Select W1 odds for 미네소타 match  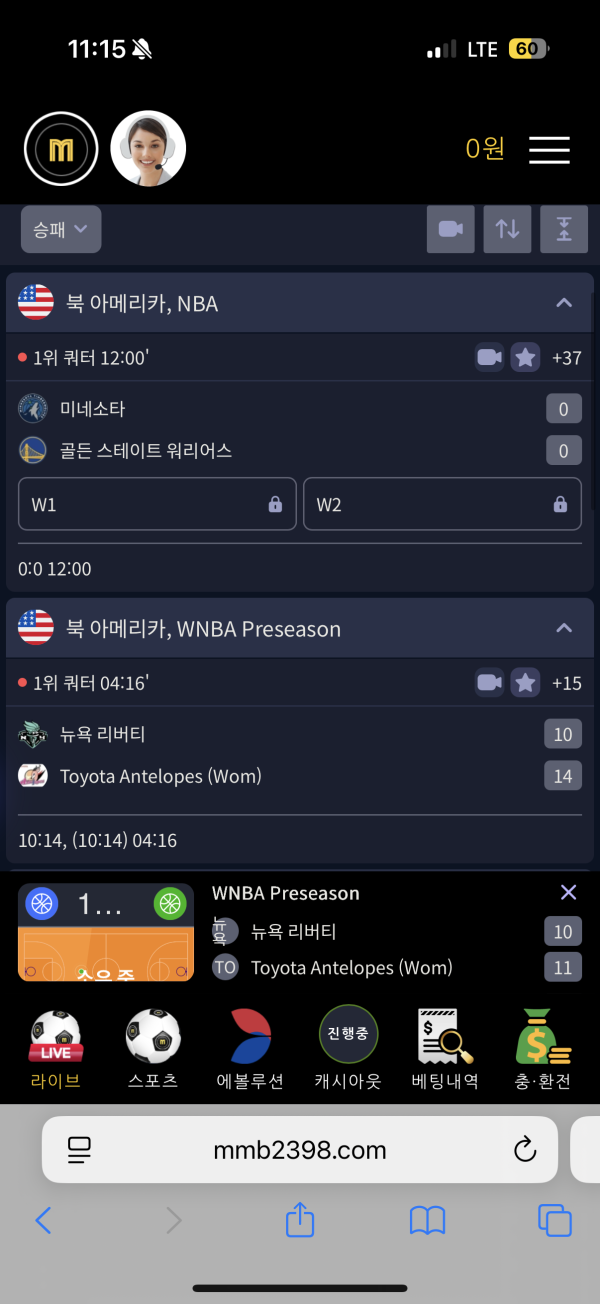(157, 504)
